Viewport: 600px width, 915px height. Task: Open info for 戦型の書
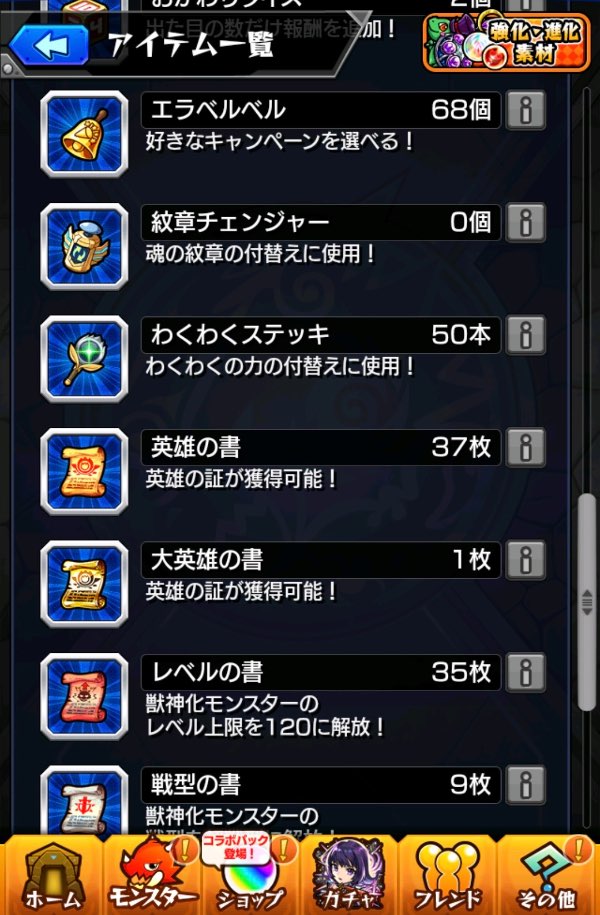point(526,784)
